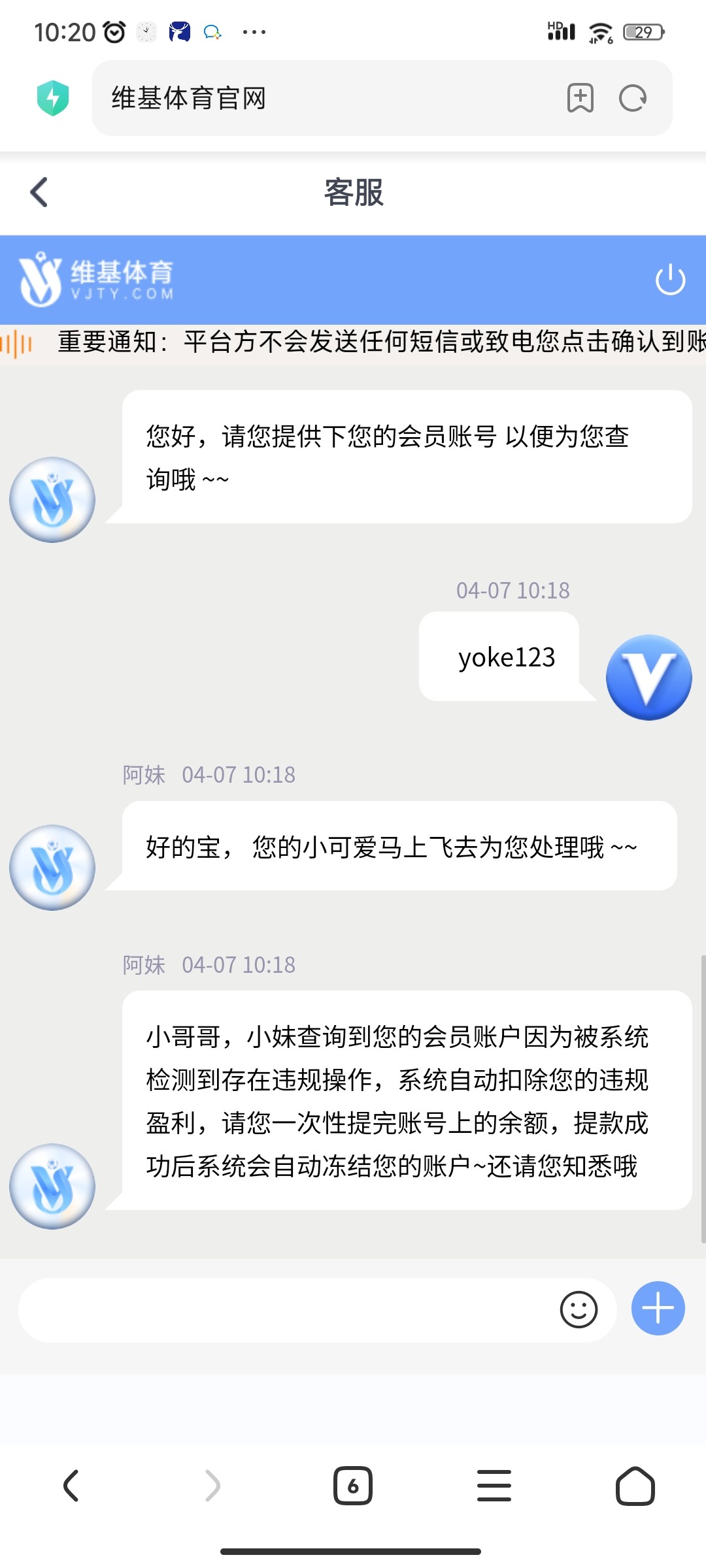Open the browser shield security icon
This screenshot has height=1568, width=706.
[x=53, y=99]
